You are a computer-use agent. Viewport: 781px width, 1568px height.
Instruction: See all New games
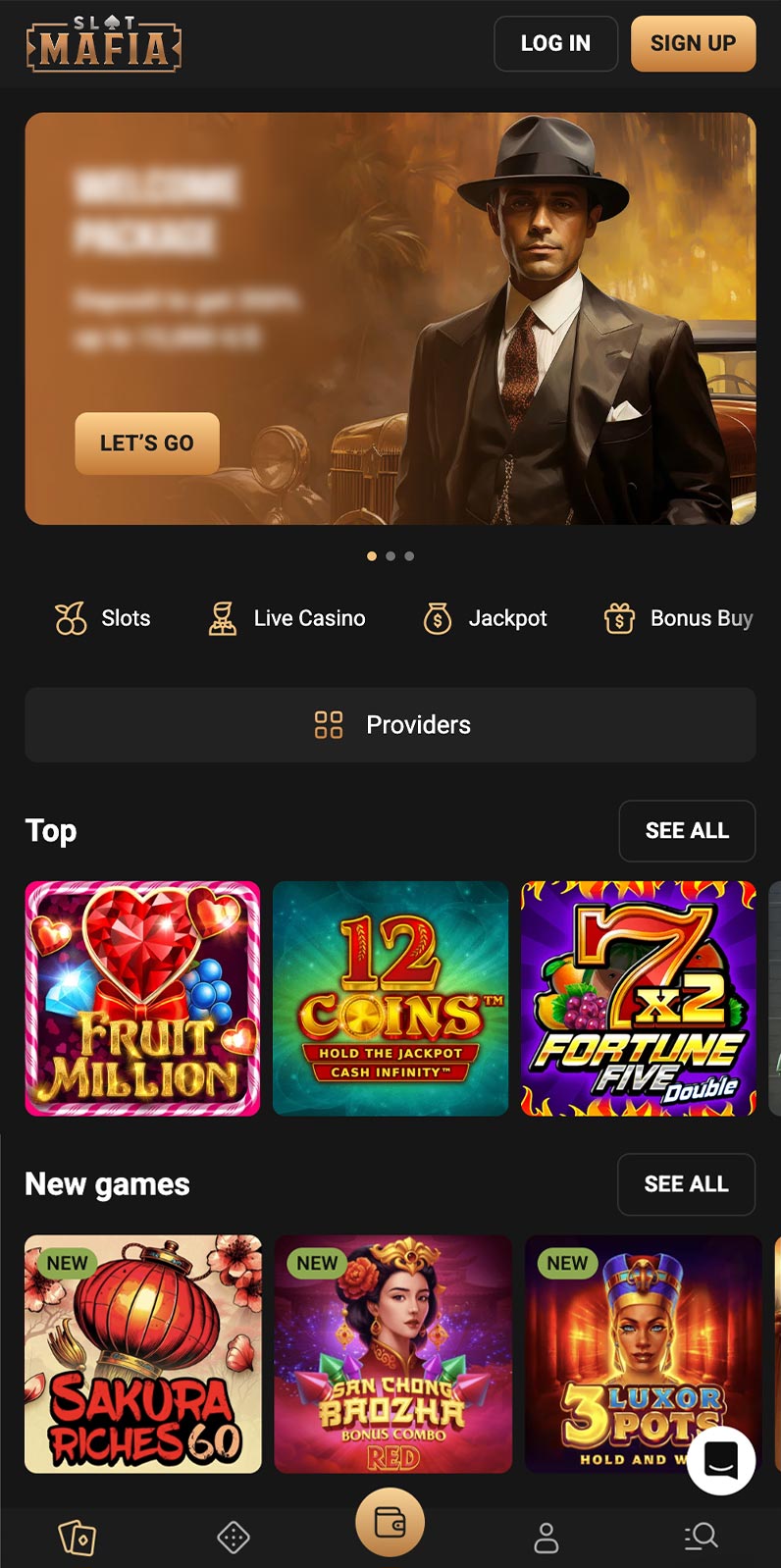[686, 1184]
